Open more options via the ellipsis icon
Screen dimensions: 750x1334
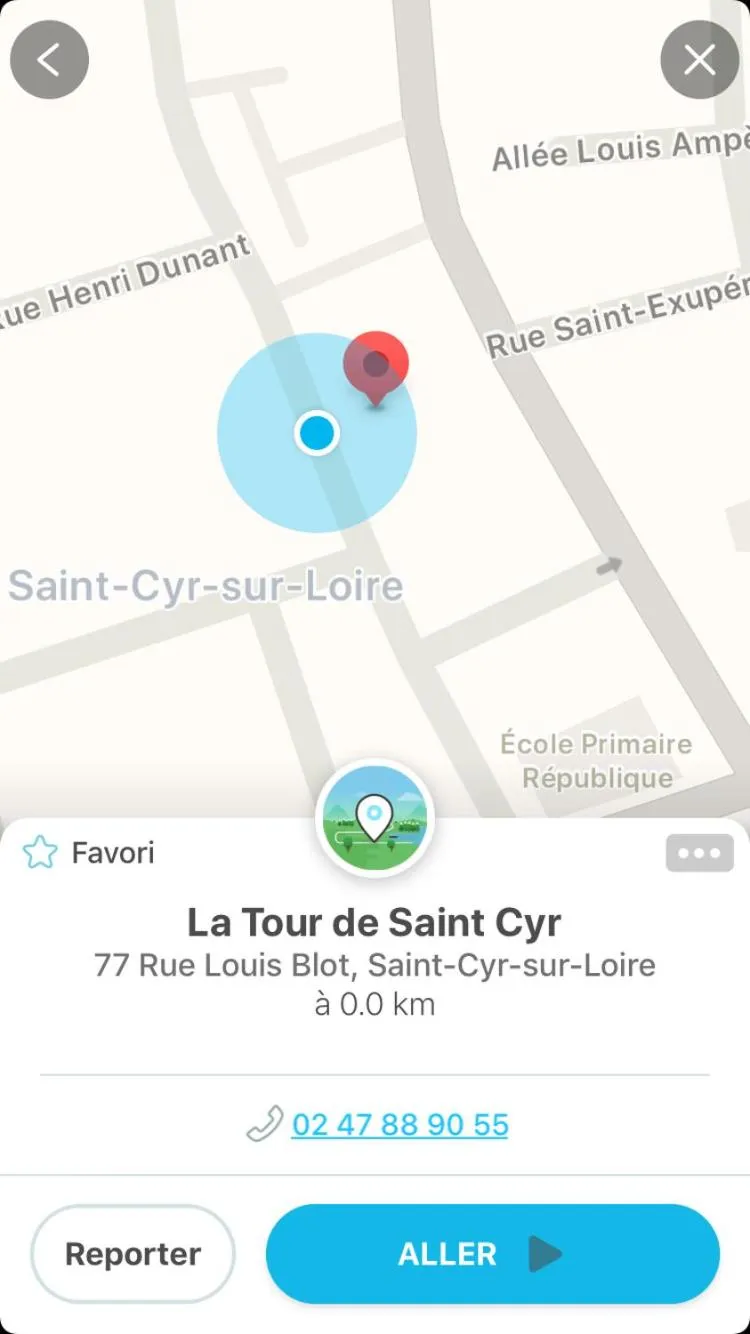pyautogui.click(x=698, y=852)
